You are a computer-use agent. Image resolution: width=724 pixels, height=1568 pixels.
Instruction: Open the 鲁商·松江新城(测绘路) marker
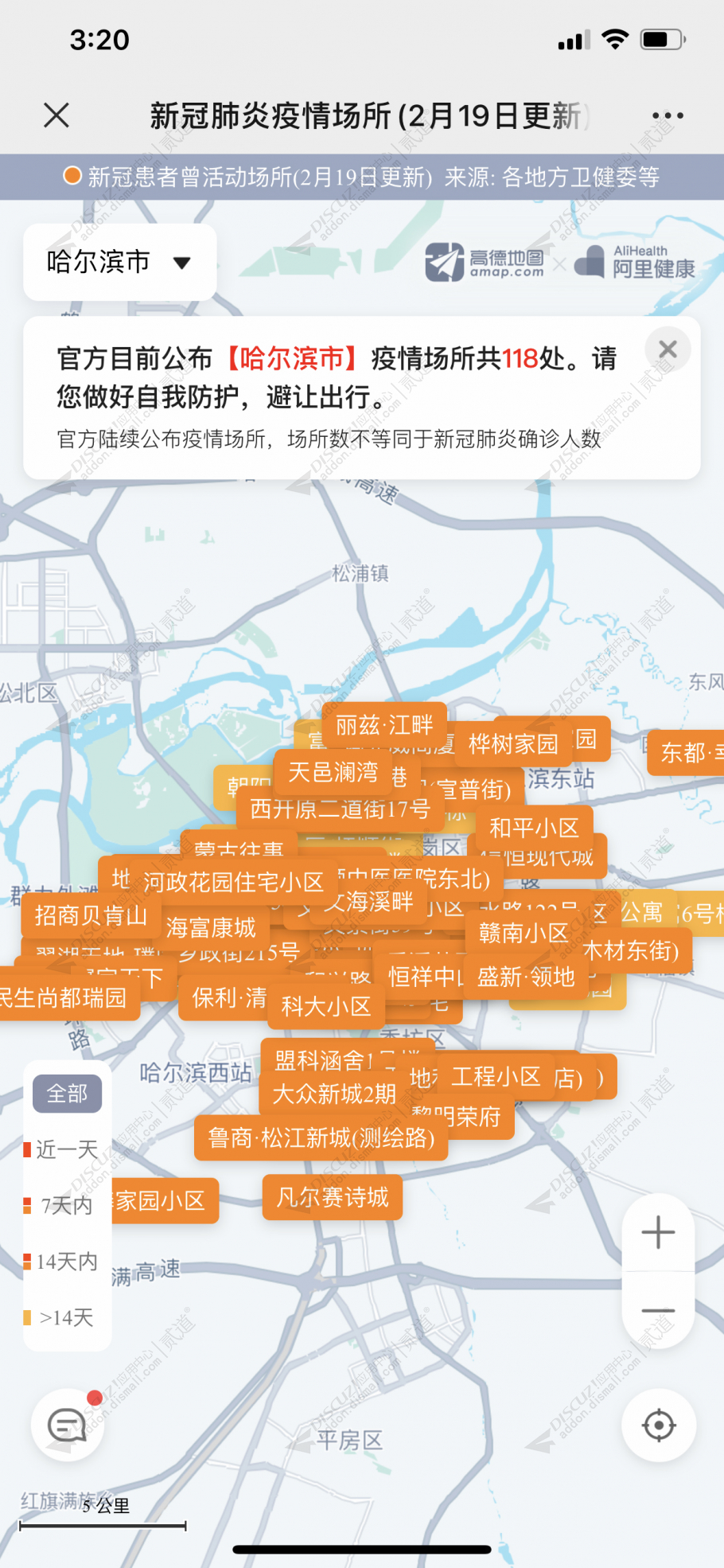click(x=321, y=1138)
